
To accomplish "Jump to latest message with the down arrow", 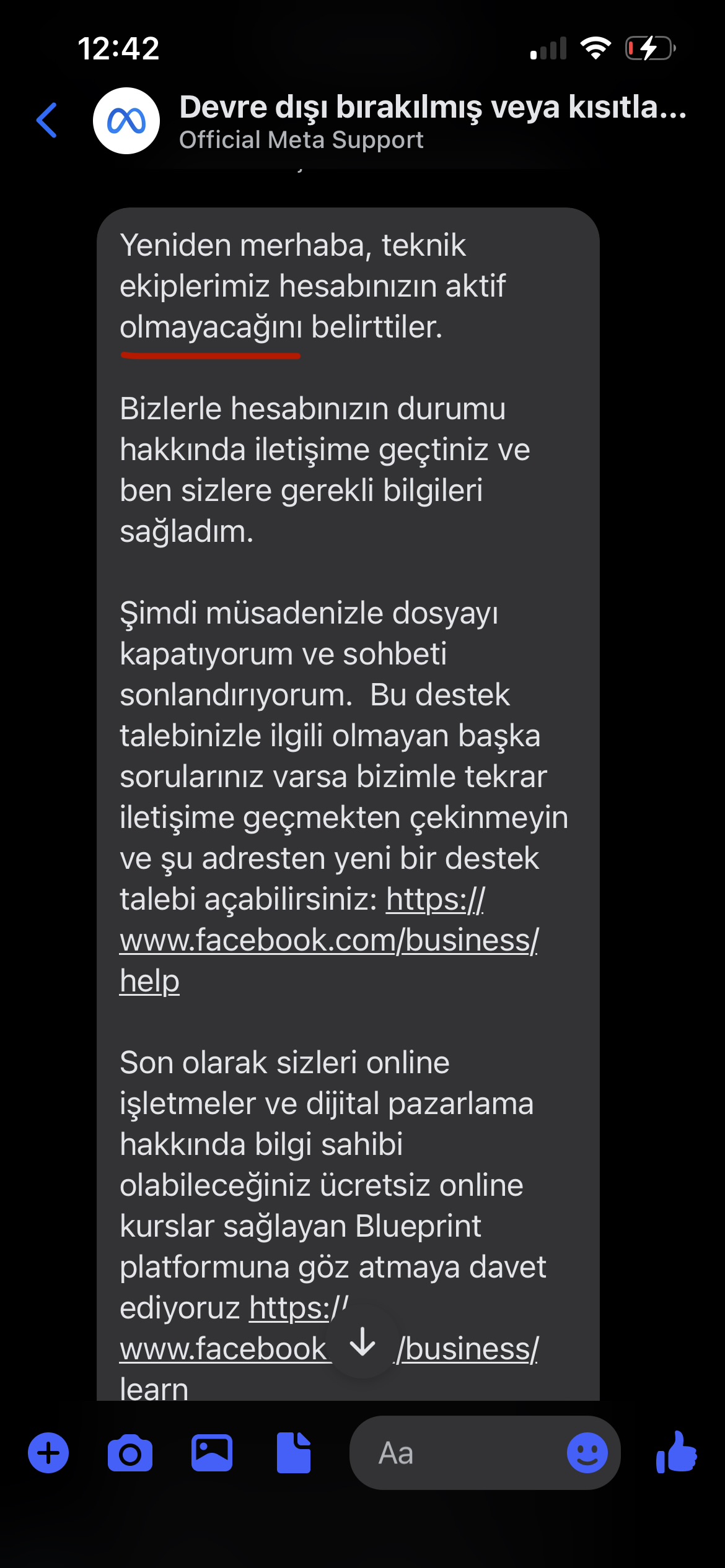I will click(x=362, y=1344).
